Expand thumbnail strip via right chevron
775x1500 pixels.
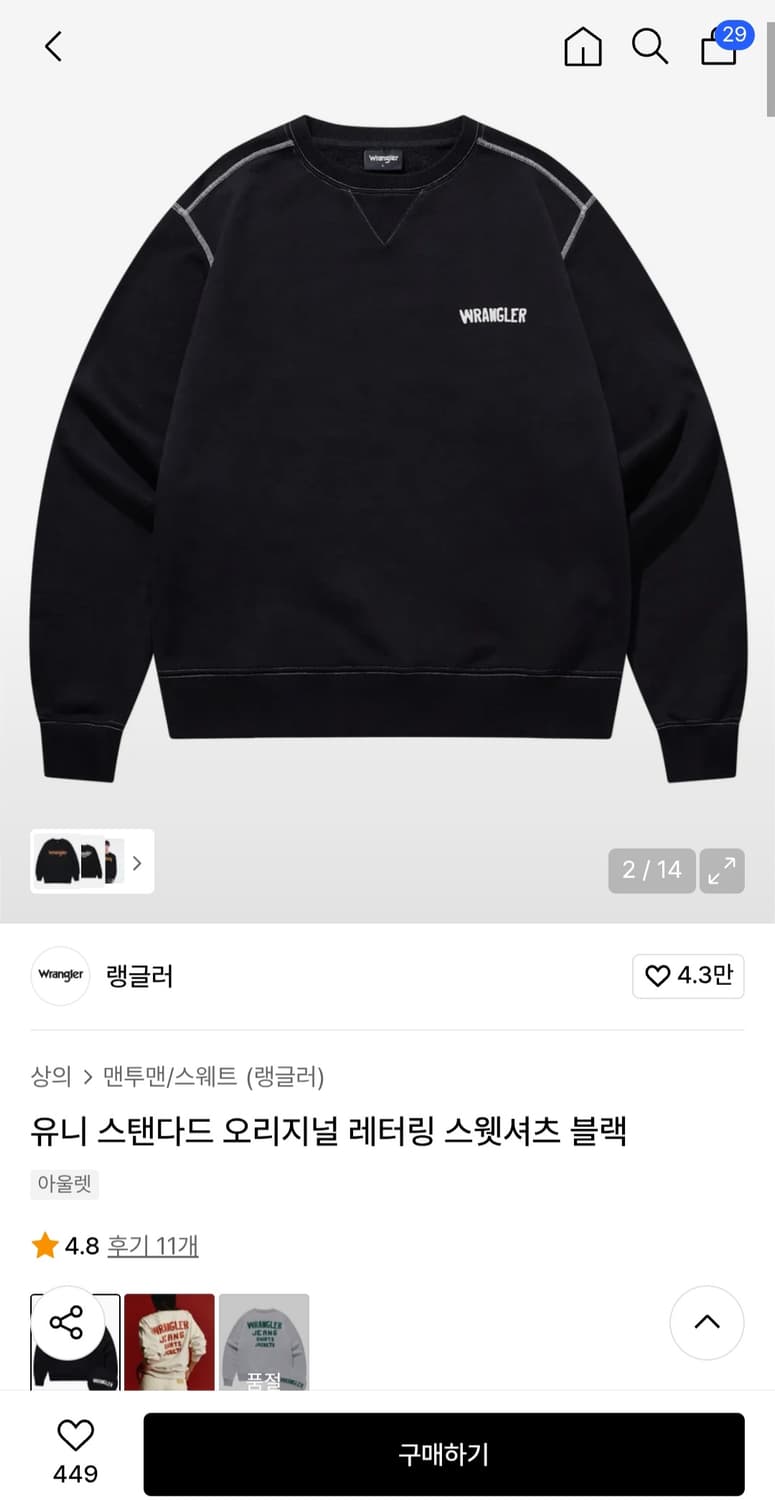[x=137, y=862]
